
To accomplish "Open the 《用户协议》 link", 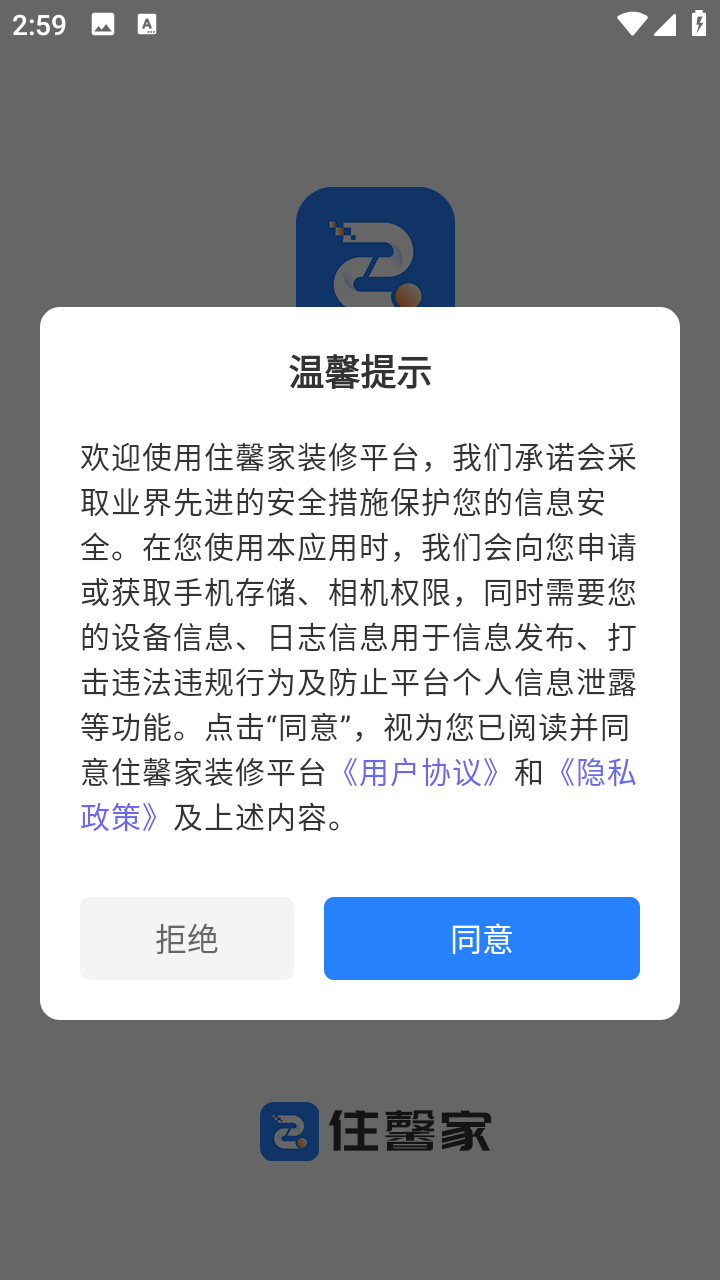I will (420, 772).
